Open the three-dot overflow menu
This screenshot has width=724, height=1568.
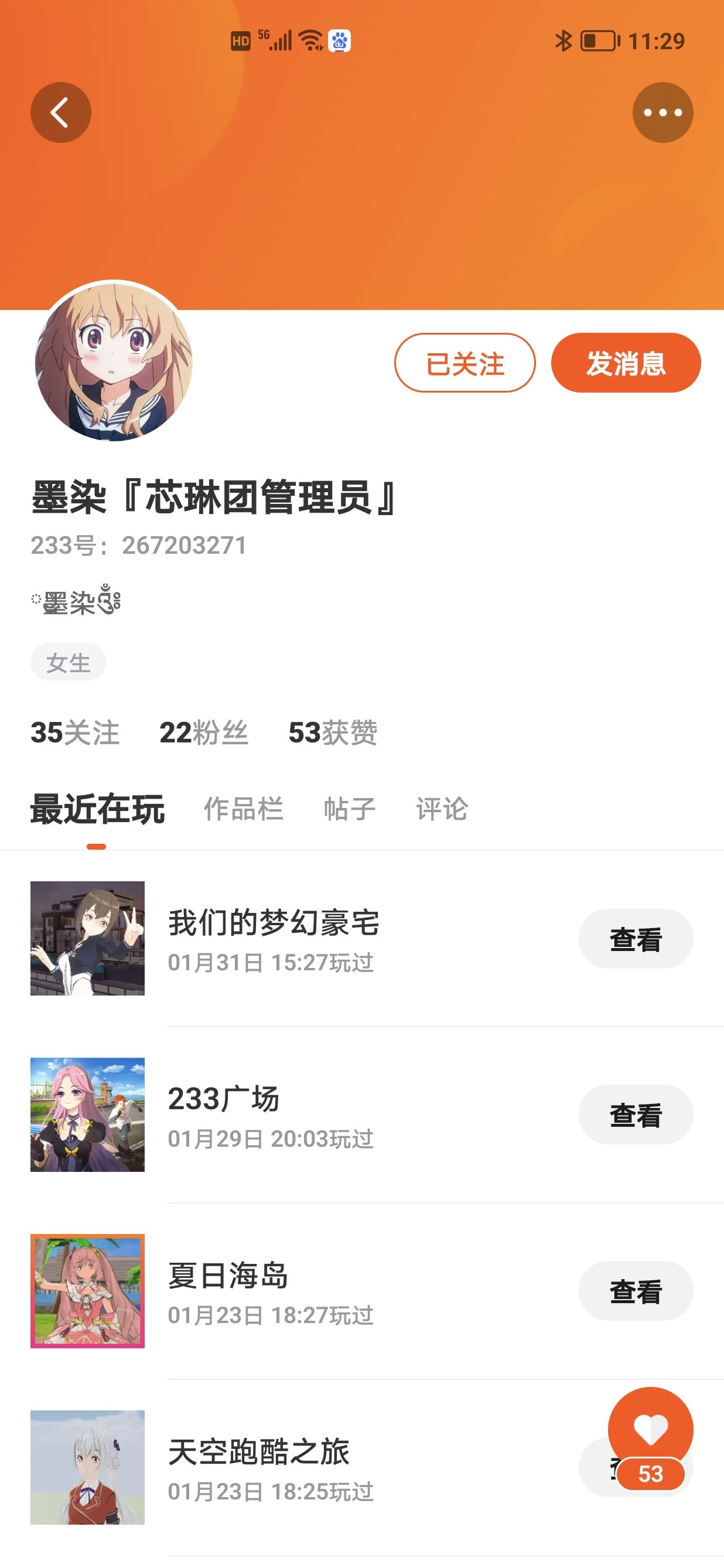click(x=662, y=113)
